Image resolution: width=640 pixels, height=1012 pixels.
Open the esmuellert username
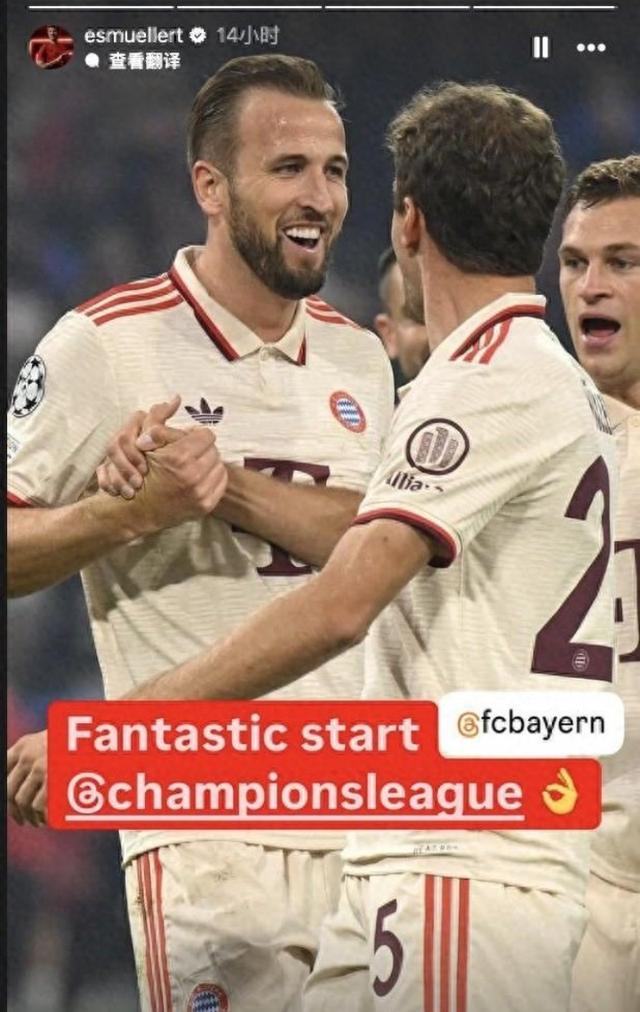click(133, 36)
